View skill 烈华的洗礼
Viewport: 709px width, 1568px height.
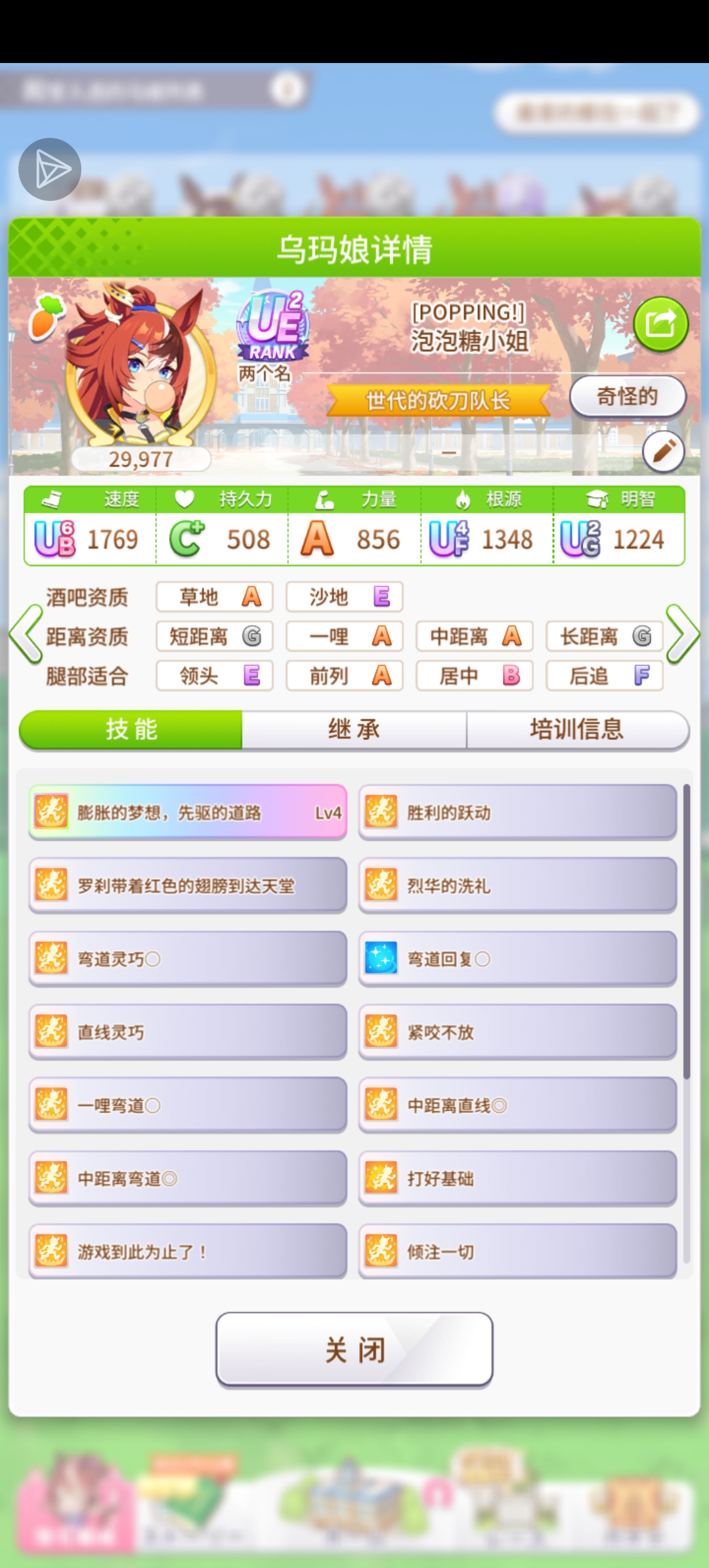tap(517, 886)
